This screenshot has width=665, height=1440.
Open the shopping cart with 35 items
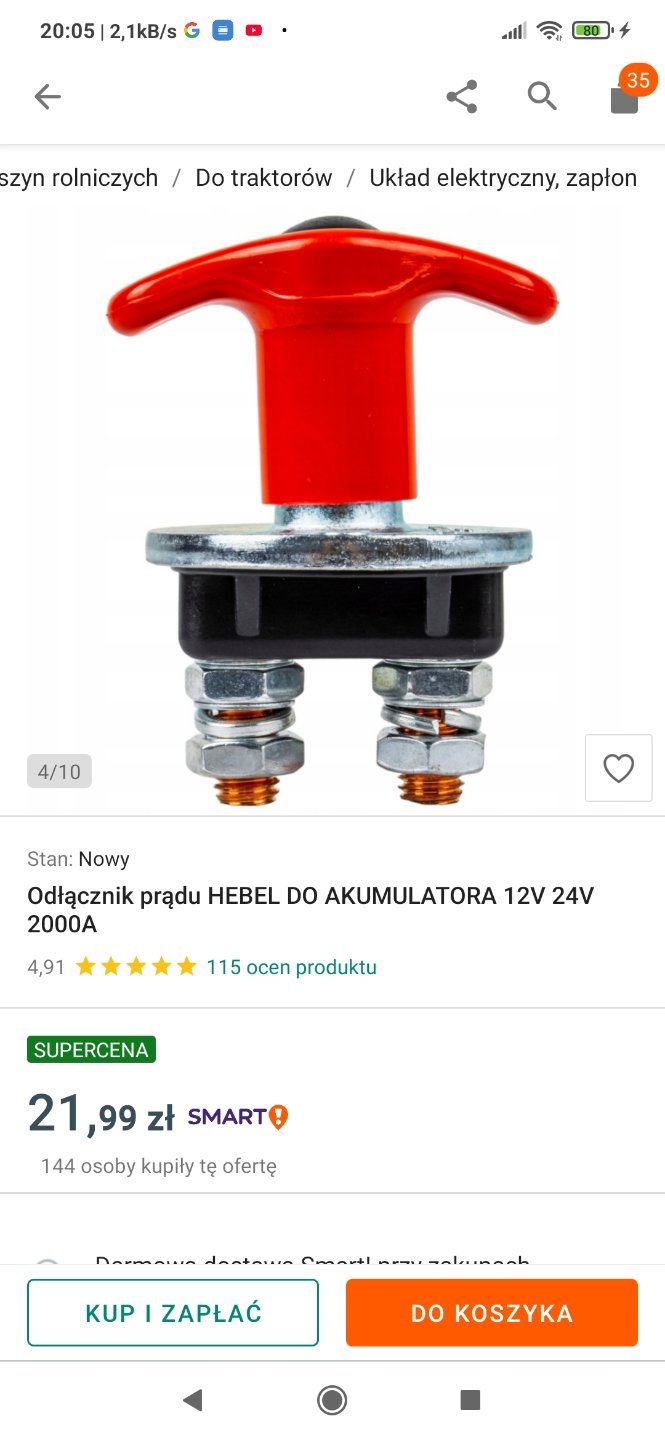point(625,95)
